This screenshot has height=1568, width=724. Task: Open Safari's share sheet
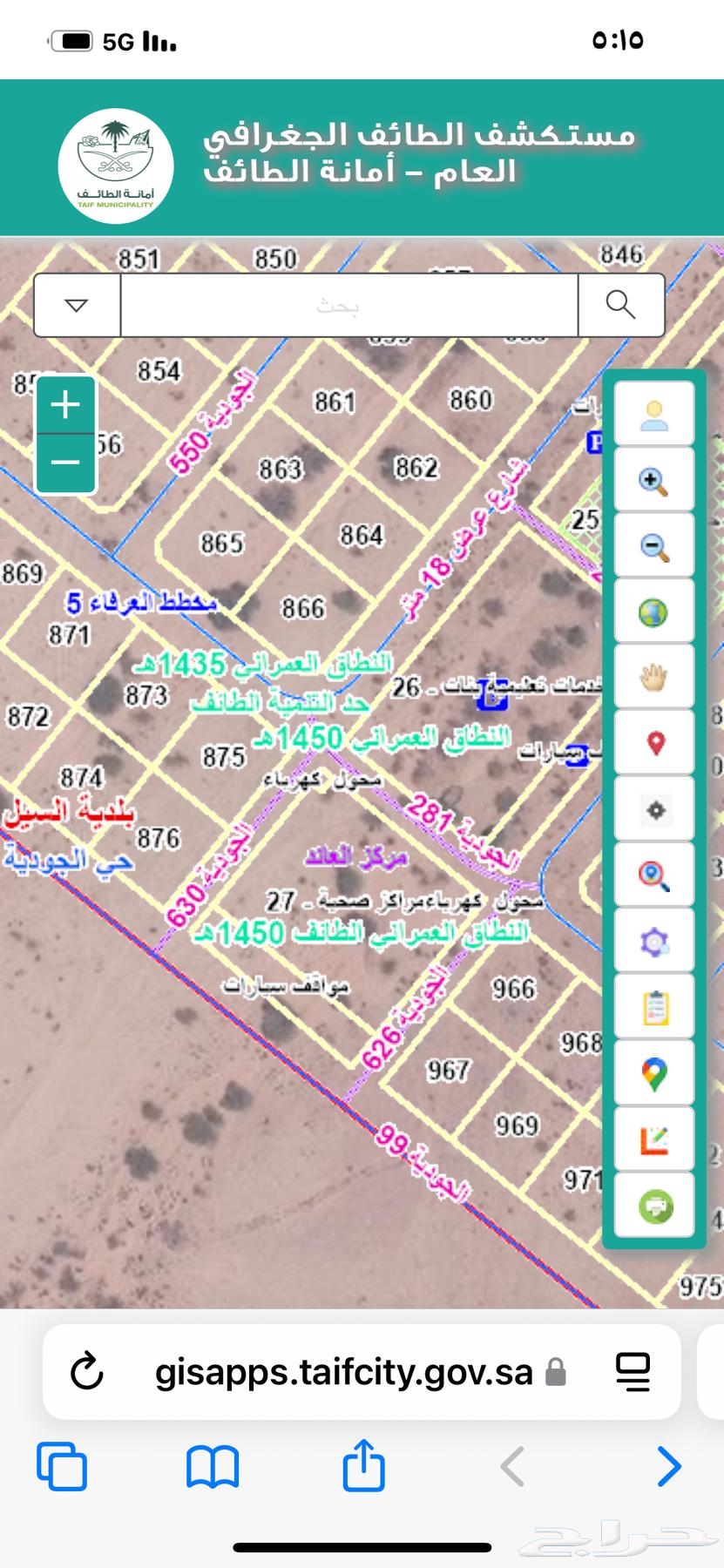point(363,1465)
